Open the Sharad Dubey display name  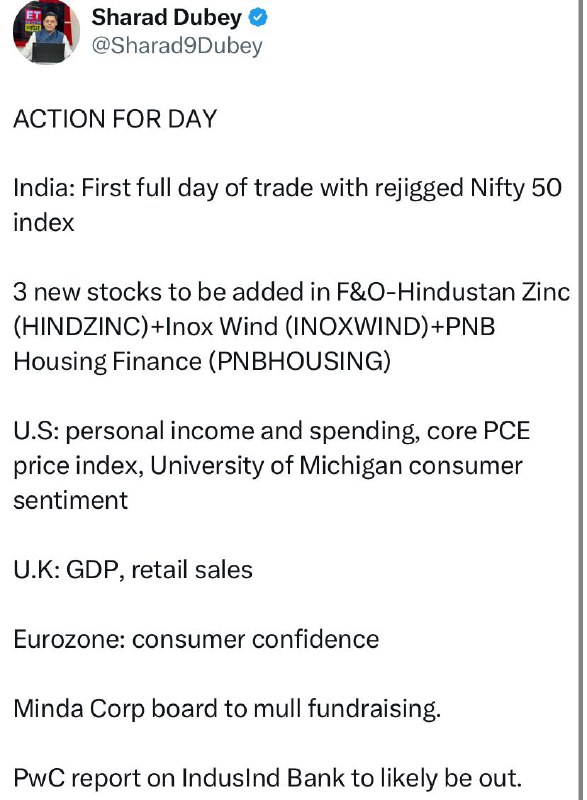pyautogui.click(x=167, y=18)
